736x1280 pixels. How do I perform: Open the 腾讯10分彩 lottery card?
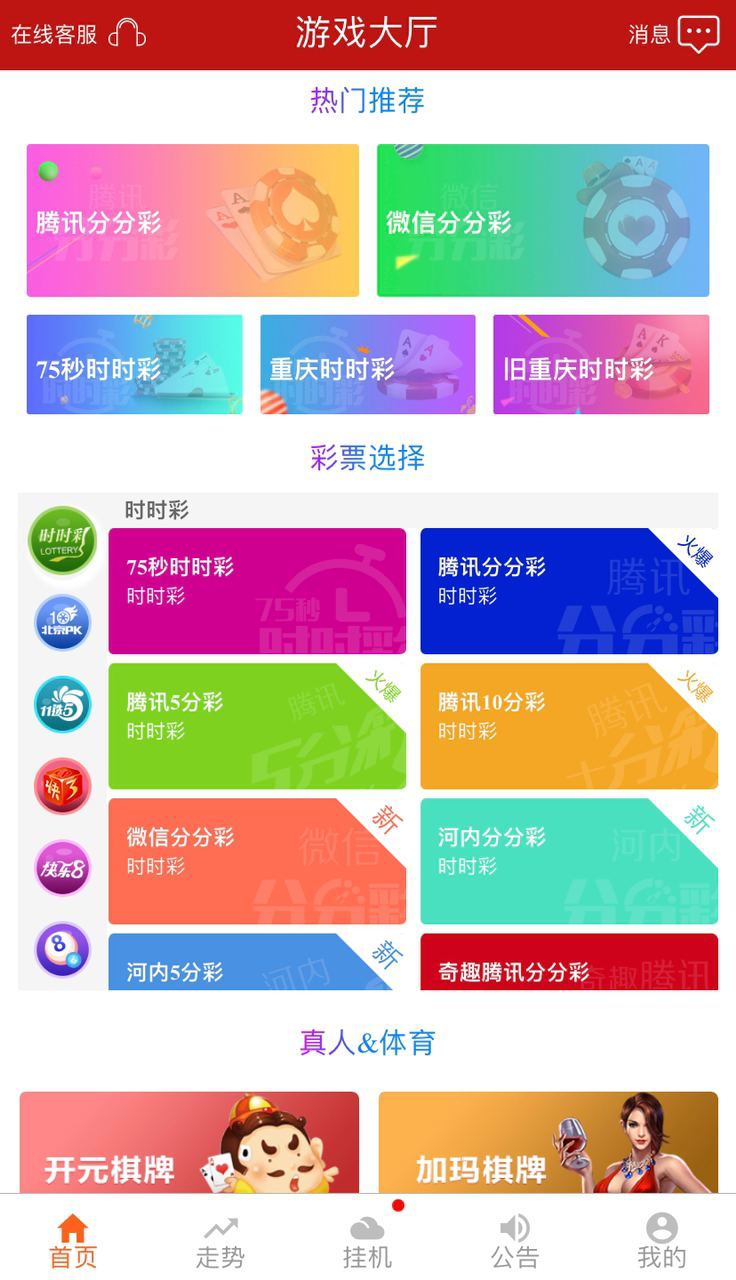coord(568,726)
